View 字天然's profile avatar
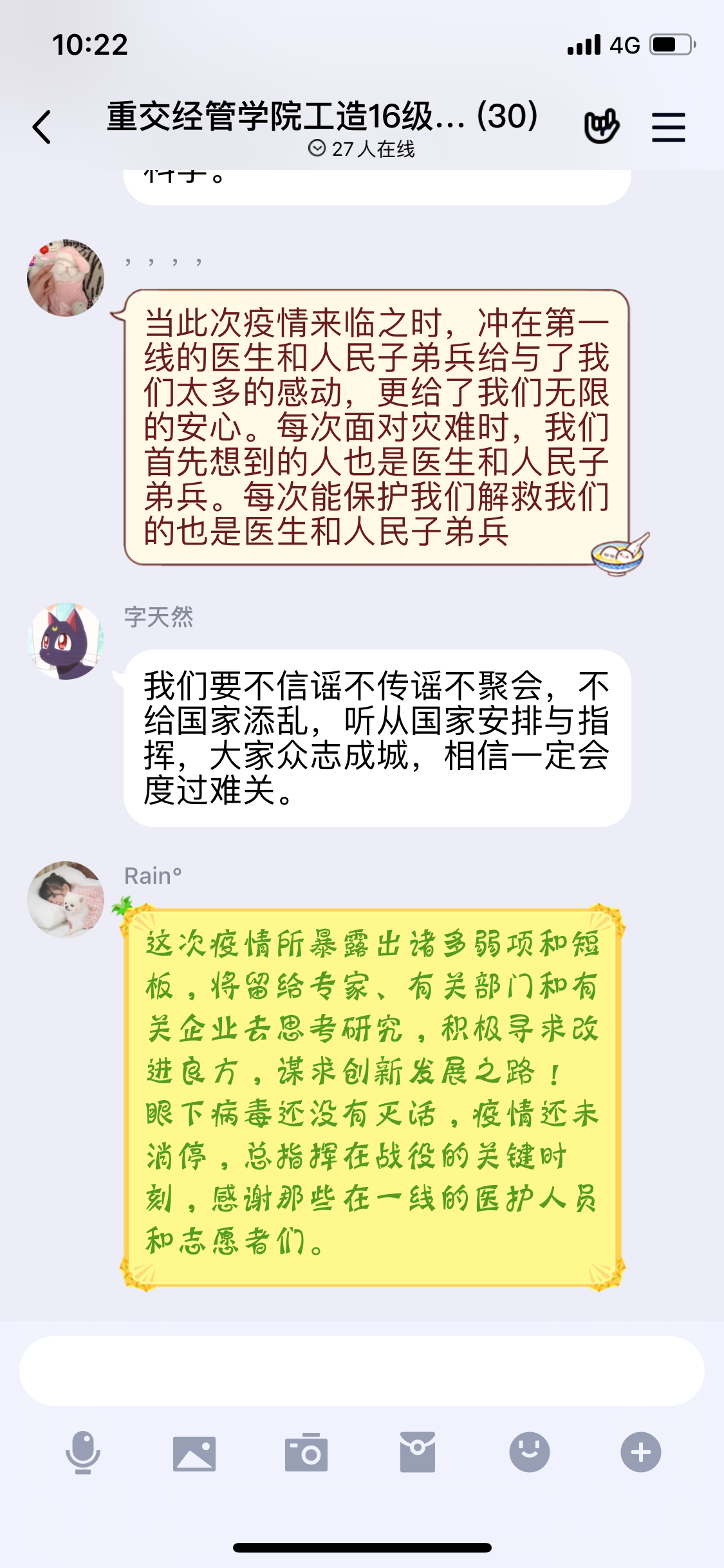The image size is (724, 1568). coord(66,641)
